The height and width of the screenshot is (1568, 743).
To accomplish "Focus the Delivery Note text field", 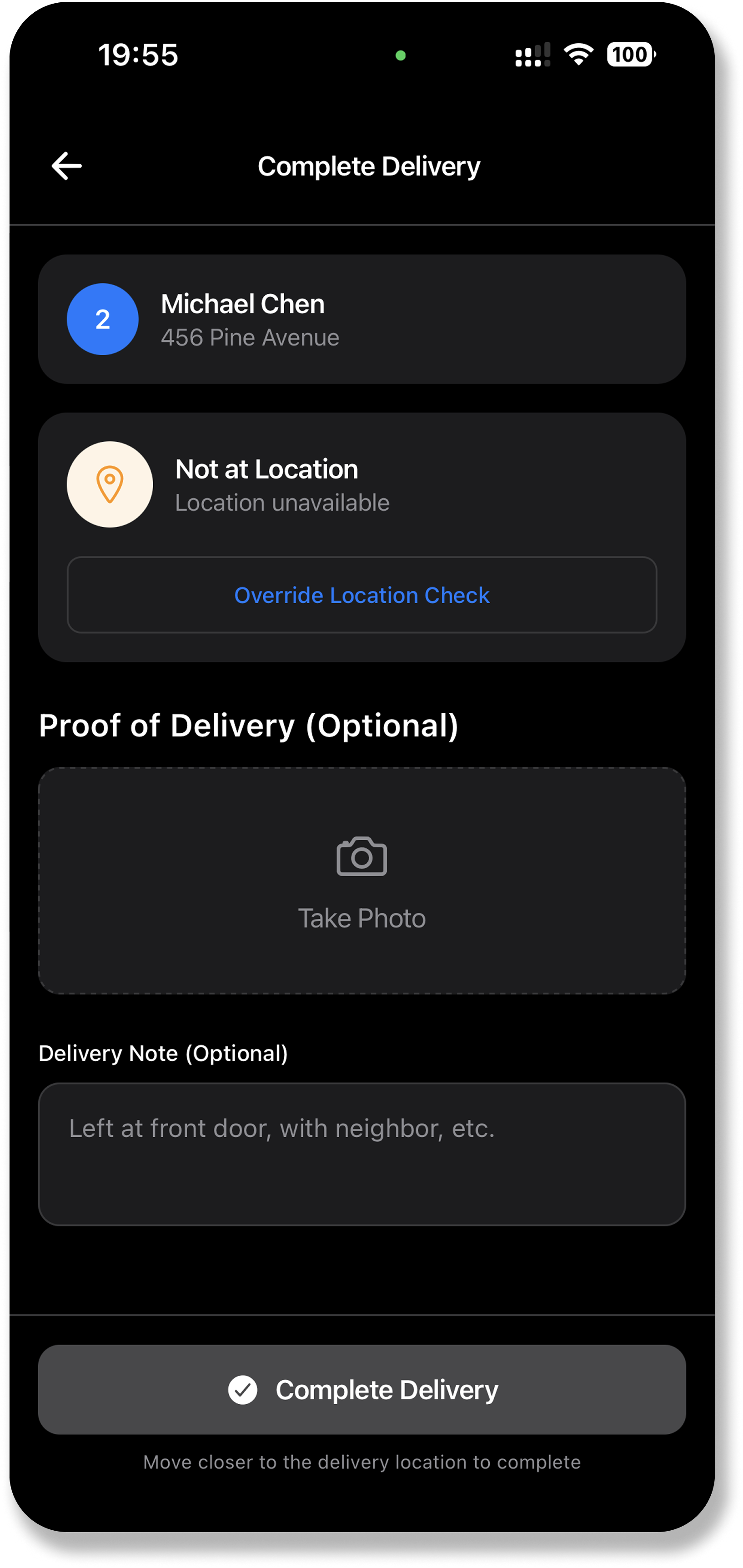I will coord(361,1154).
